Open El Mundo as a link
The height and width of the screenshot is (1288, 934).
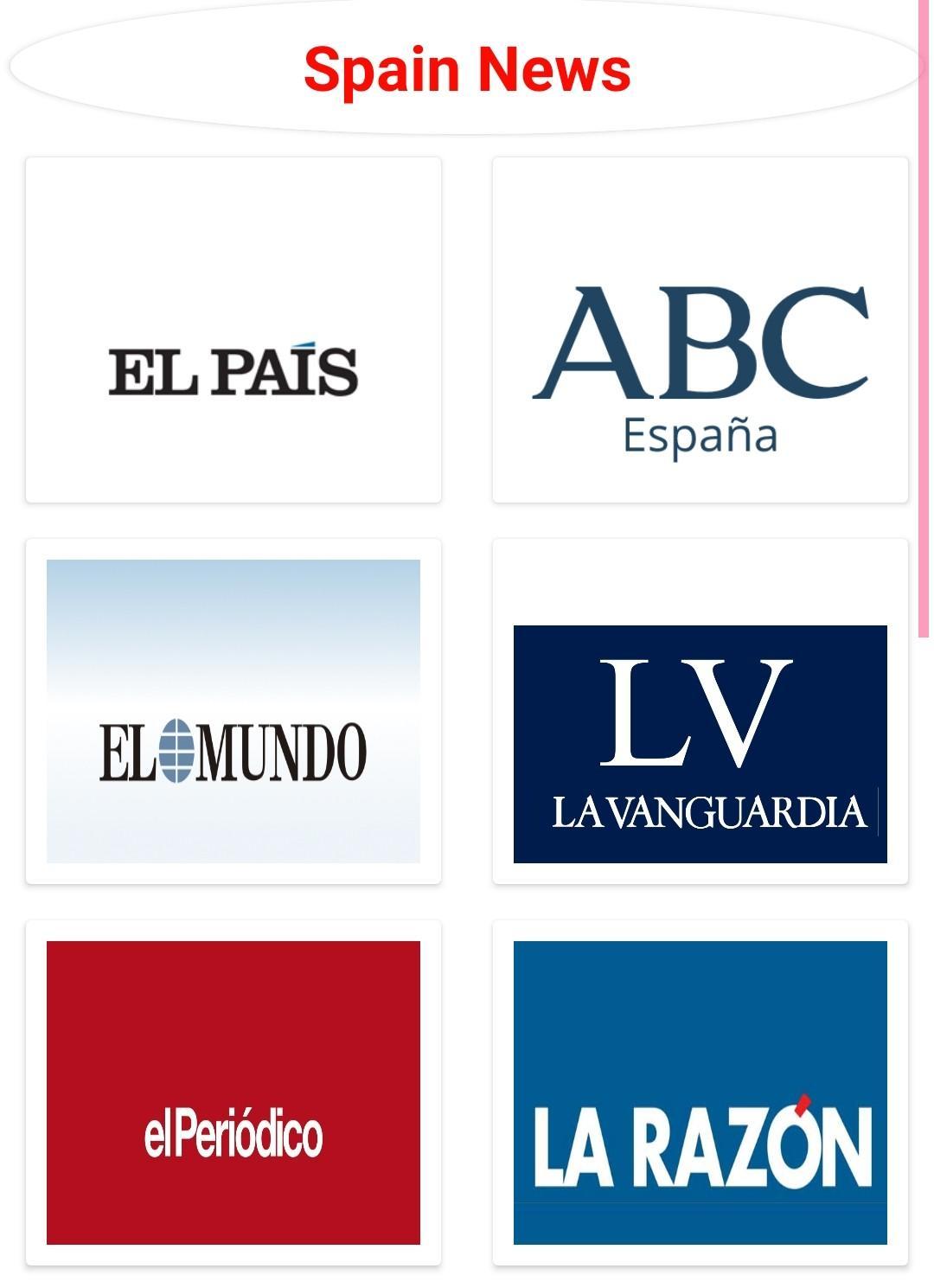pyautogui.click(x=234, y=711)
